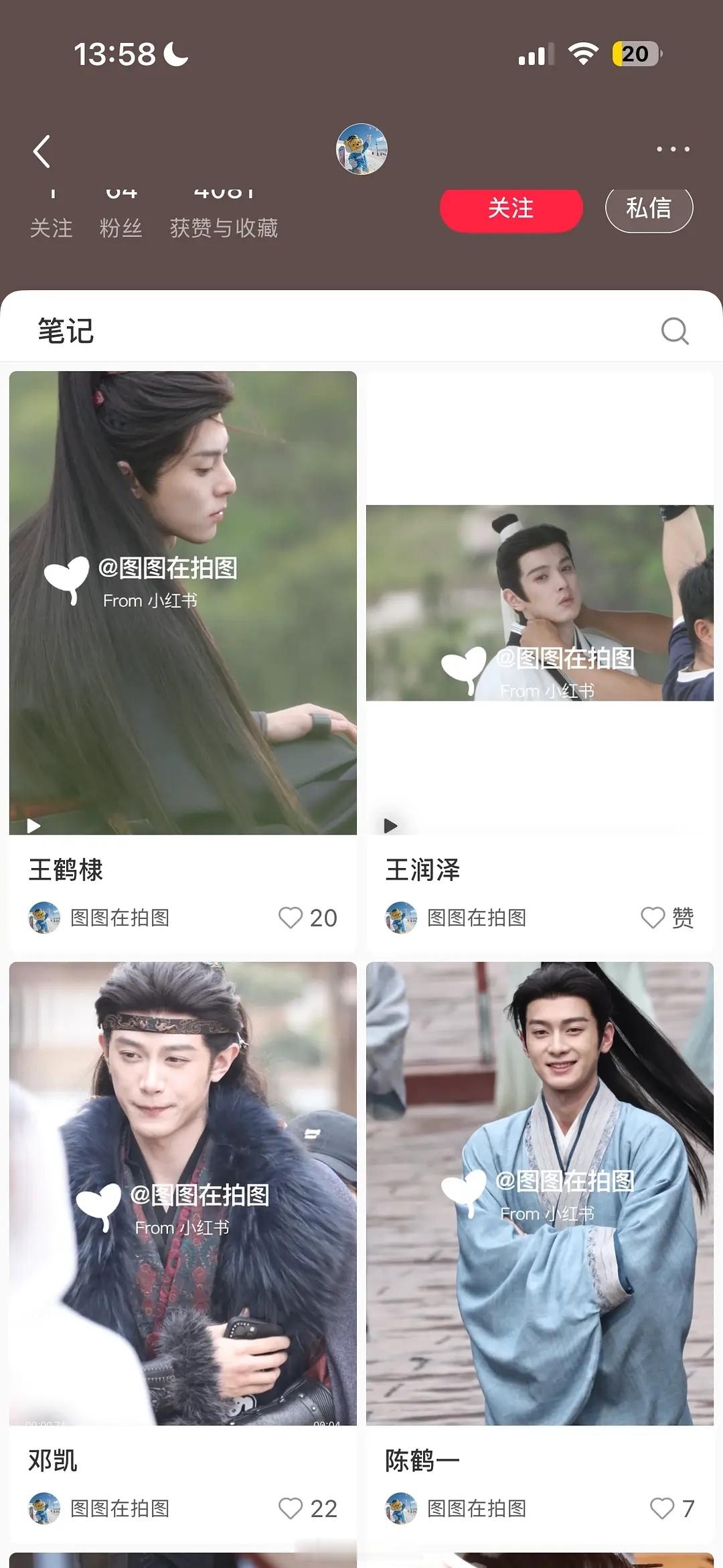
Task: Open the more options (three dots) menu
Action: pos(673,149)
